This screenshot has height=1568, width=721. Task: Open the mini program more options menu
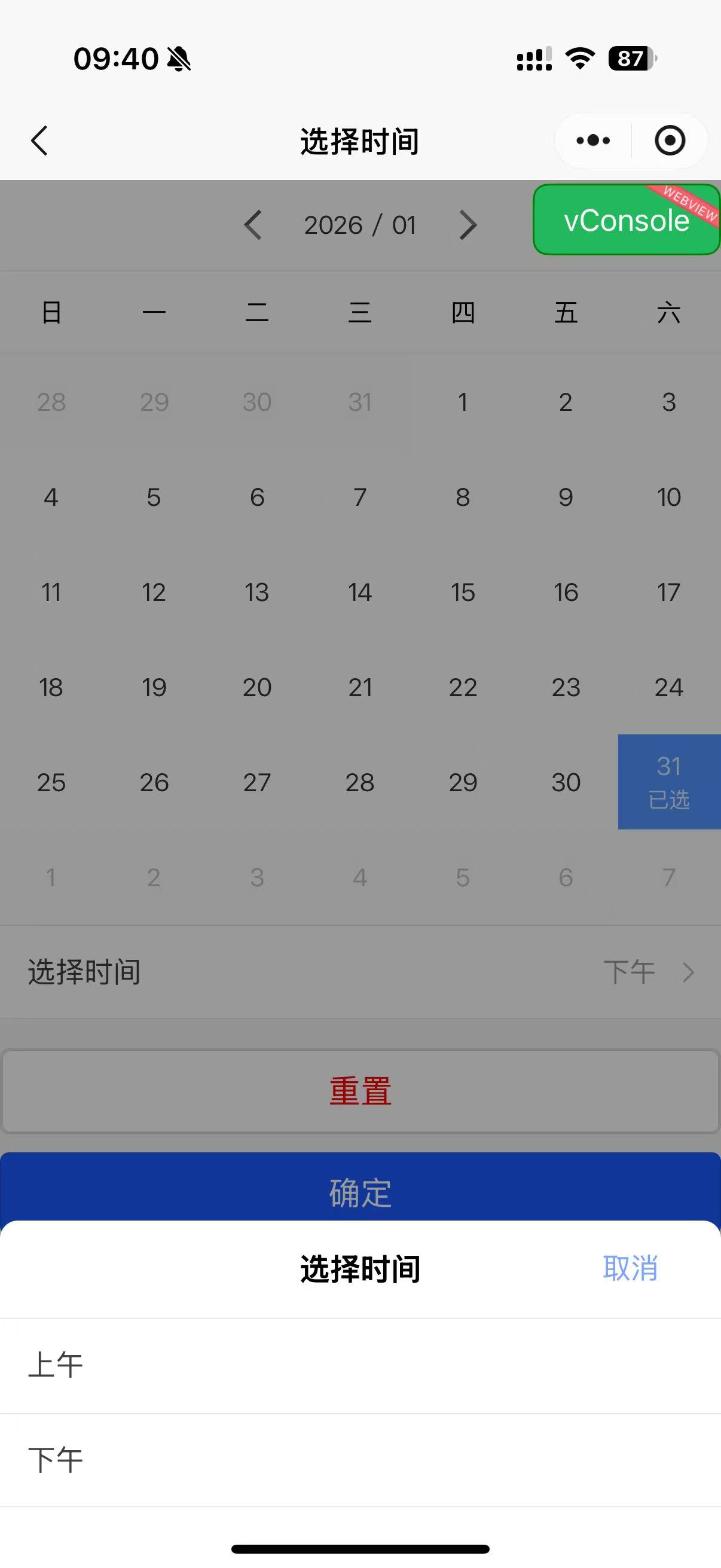point(593,141)
